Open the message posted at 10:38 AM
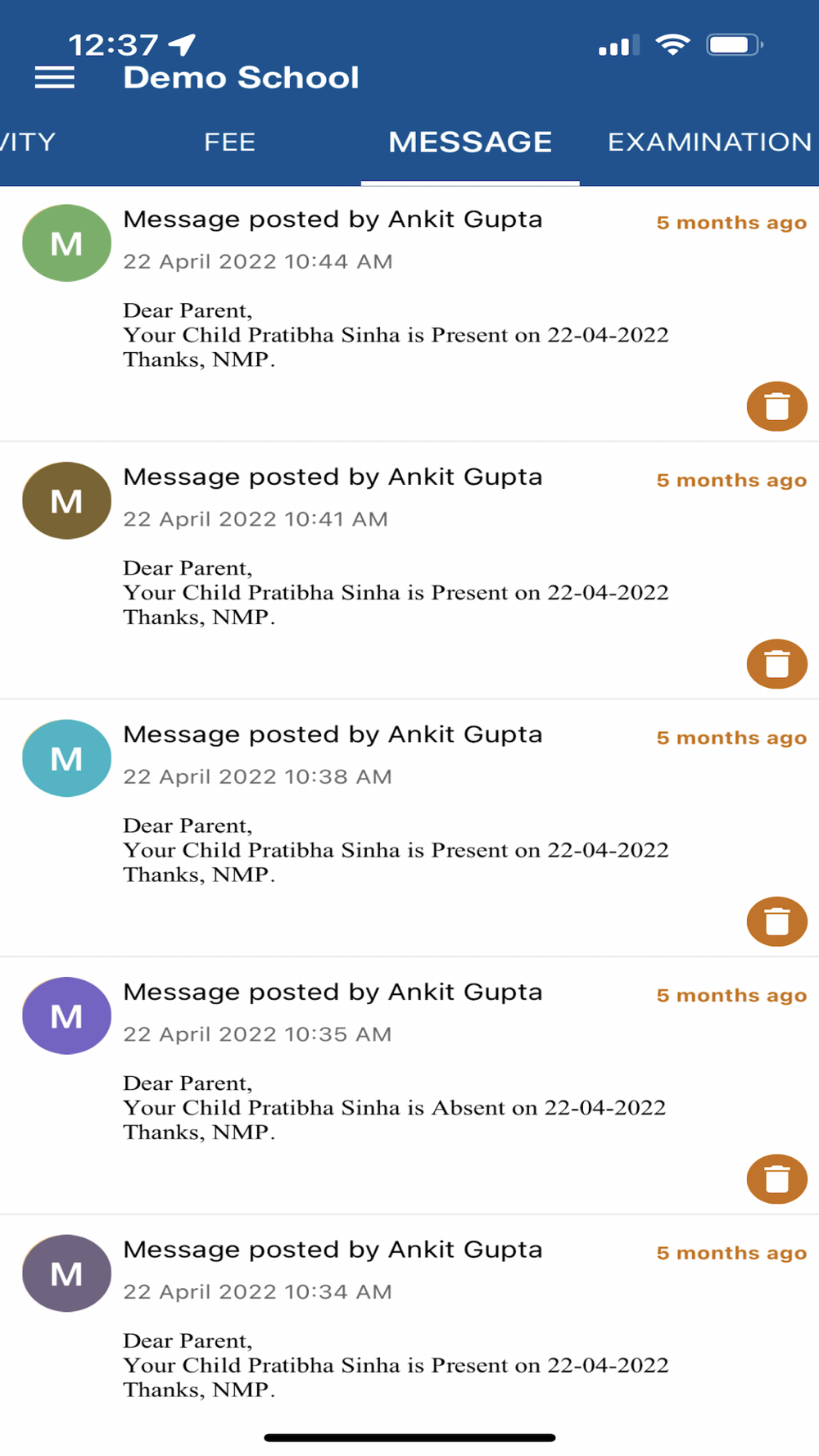This screenshot has width=819, height=1456. 409,828
